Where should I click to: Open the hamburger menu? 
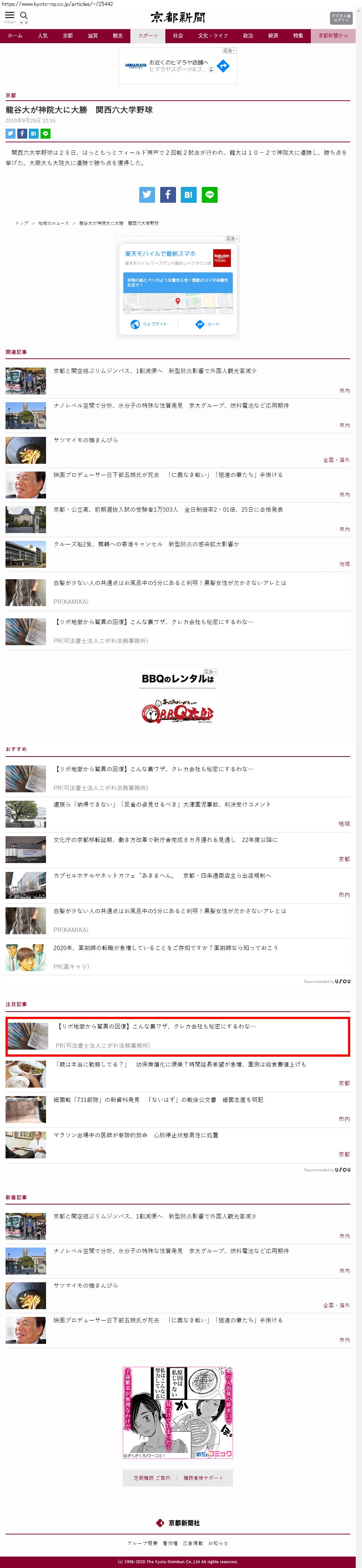coord(10,17)
